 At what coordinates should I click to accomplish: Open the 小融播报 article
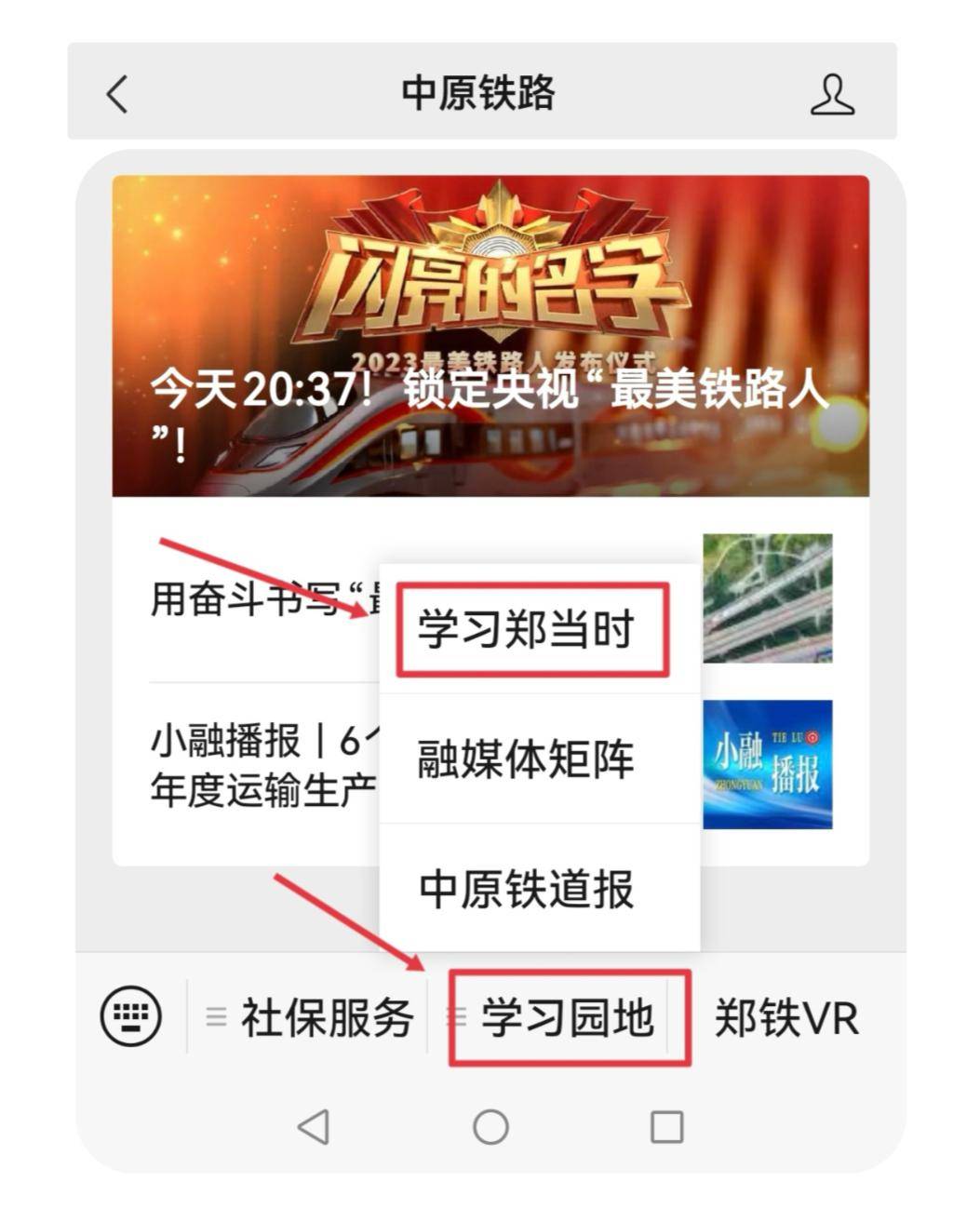point(261,766)
